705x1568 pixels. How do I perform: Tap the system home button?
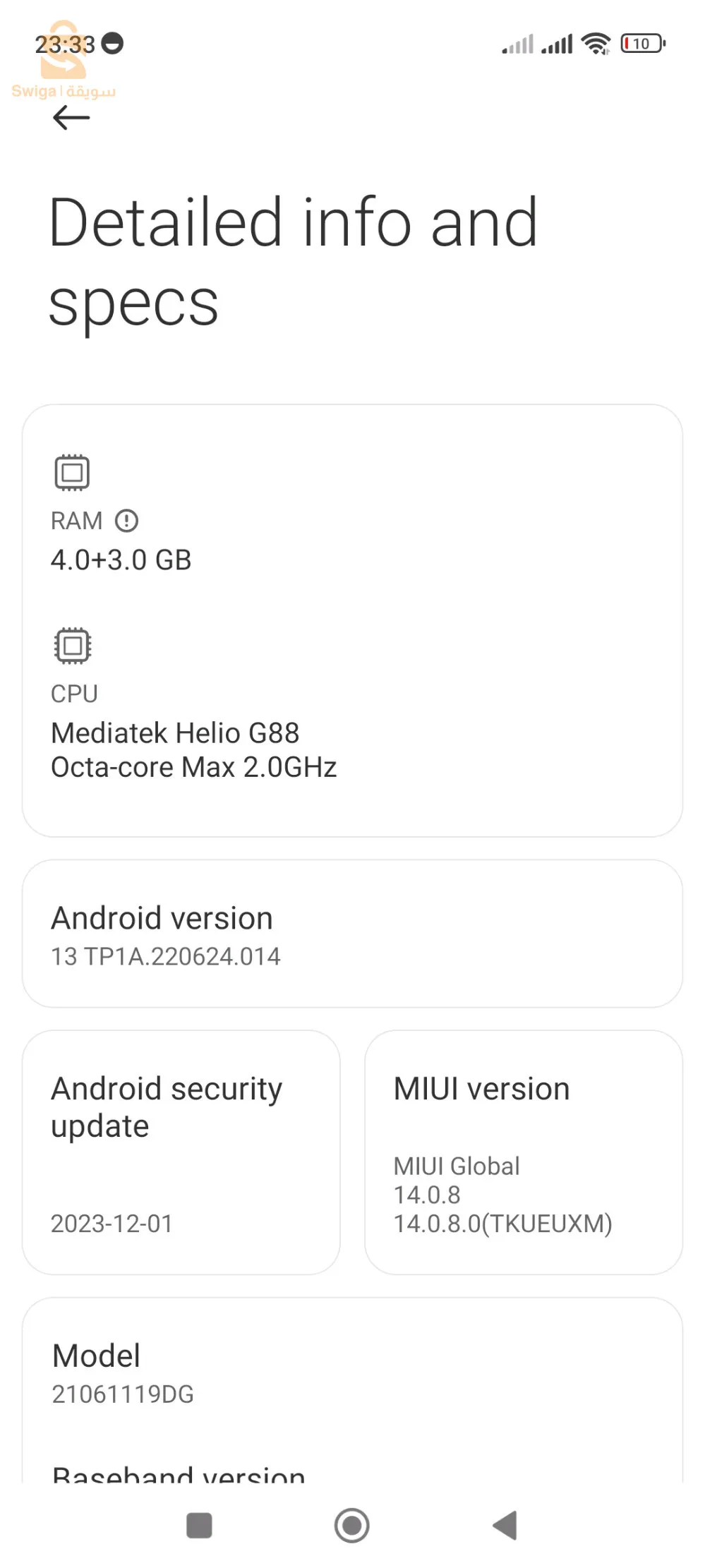pos(351,1525)
